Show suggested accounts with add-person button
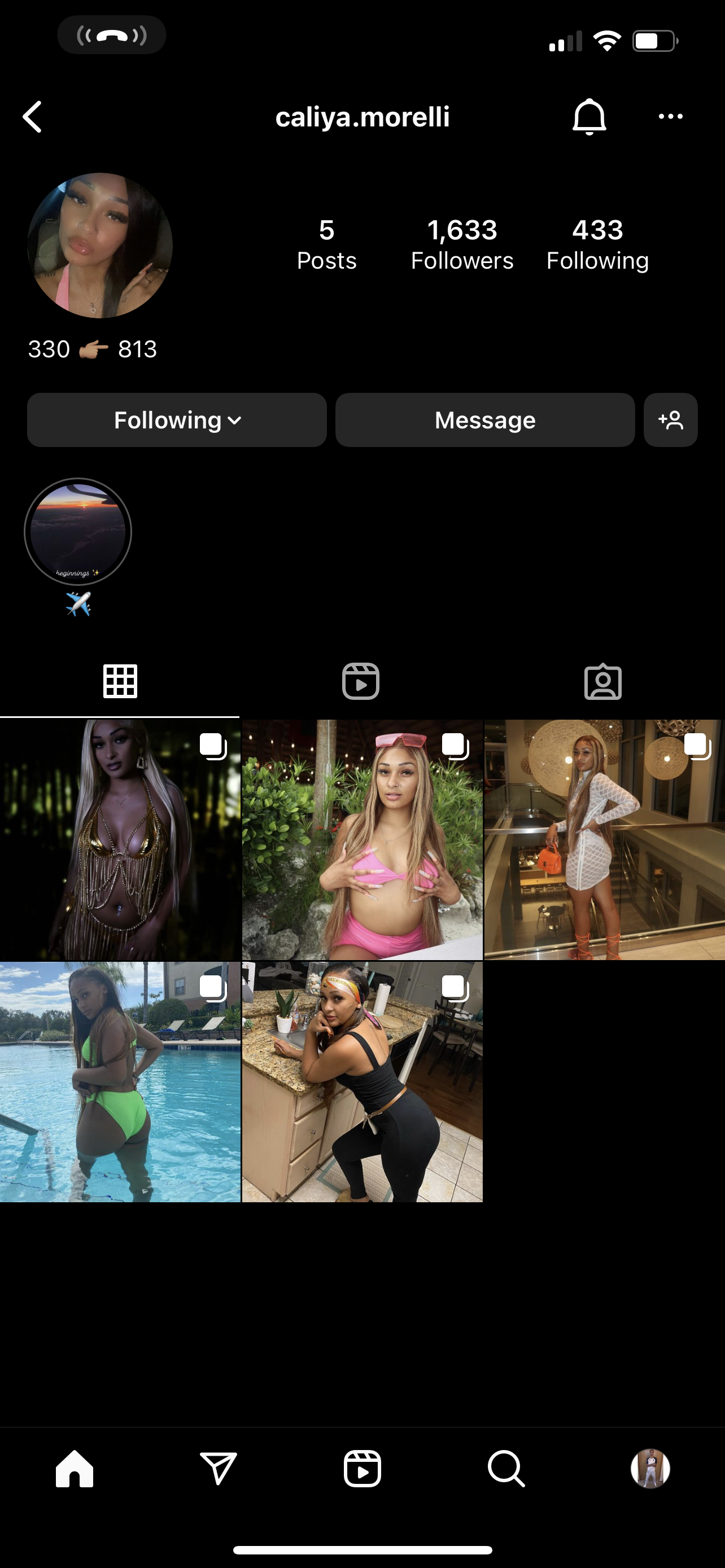 coord(670,420)
